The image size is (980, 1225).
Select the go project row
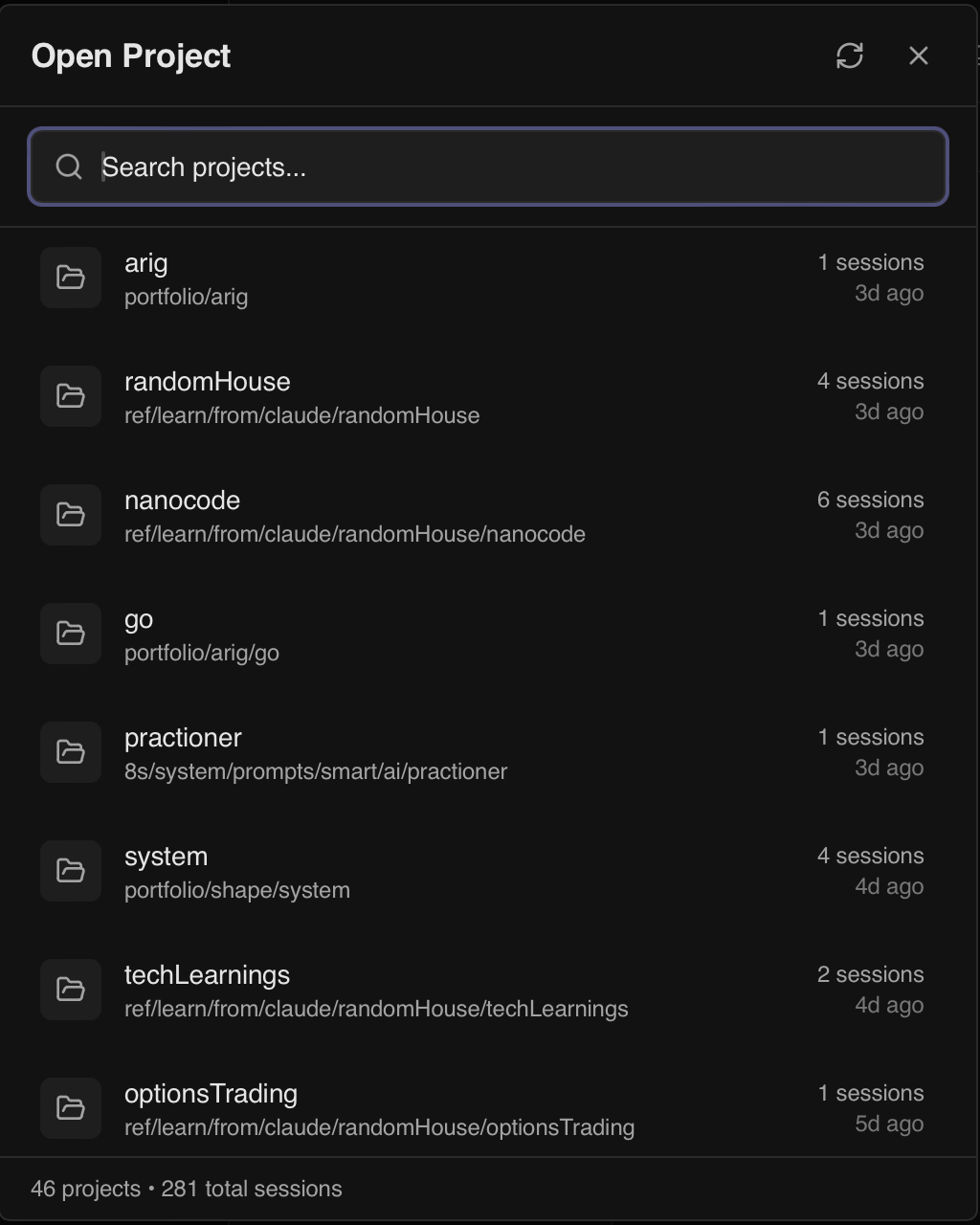point(383,634)
